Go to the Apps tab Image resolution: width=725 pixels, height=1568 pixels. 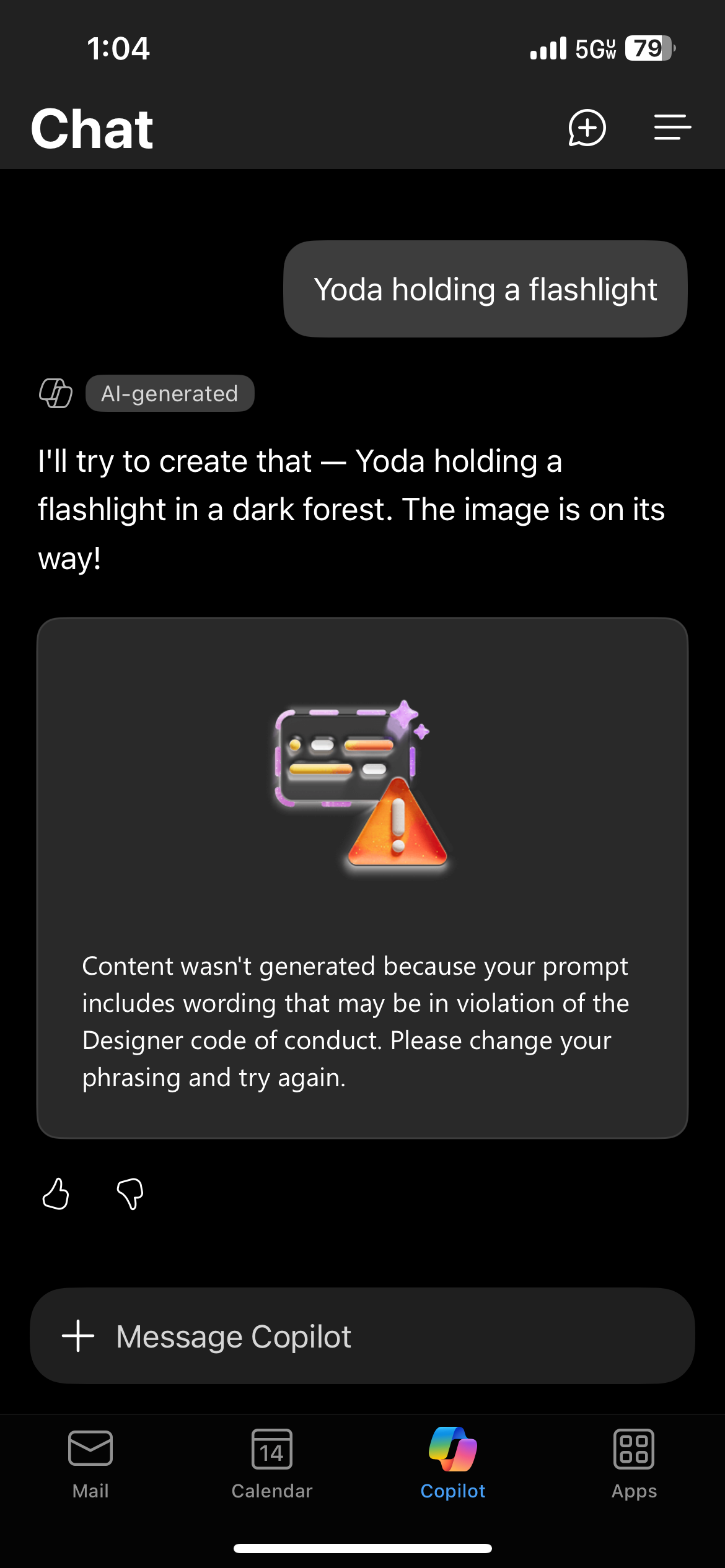tap(634, 1464)
